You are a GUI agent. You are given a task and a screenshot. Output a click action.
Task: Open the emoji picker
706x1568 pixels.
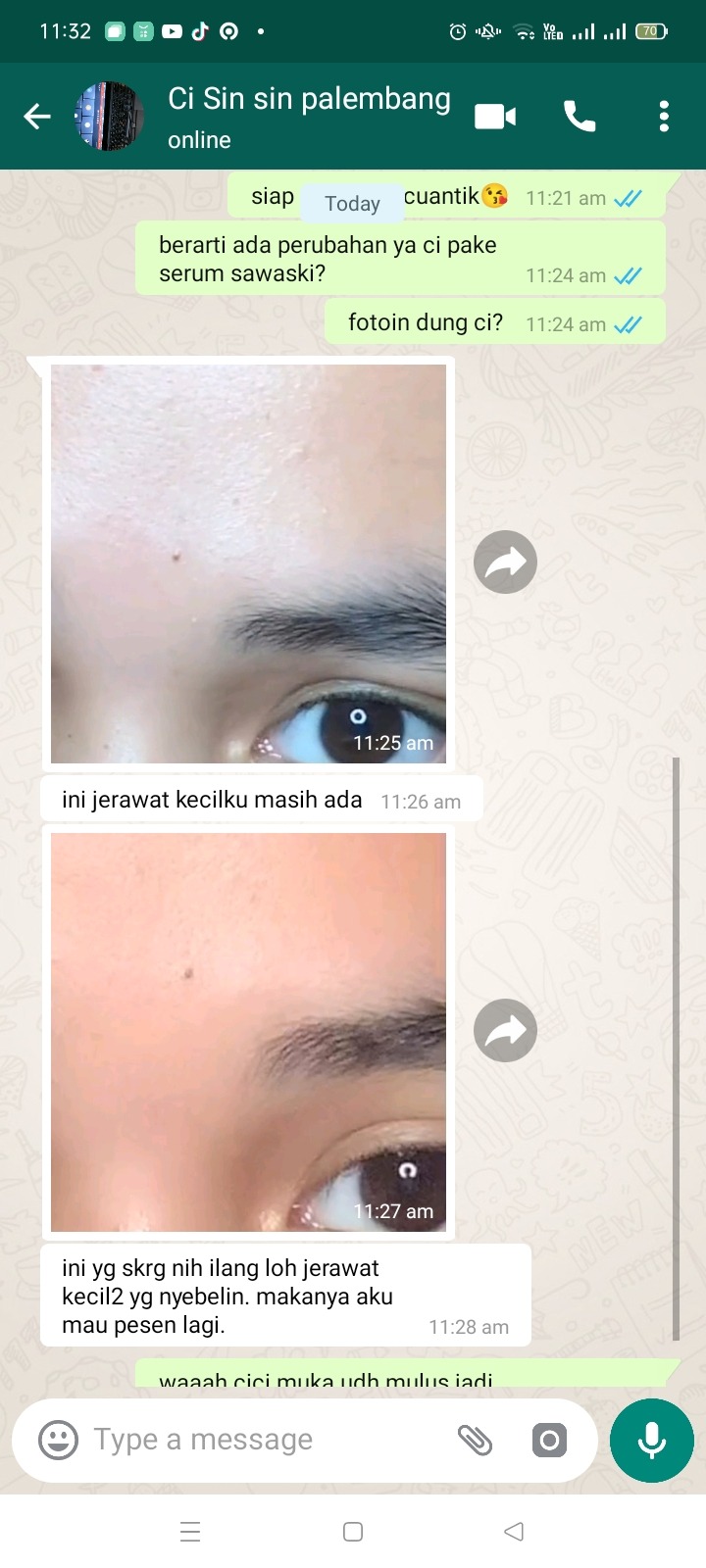click(58, 1440)
